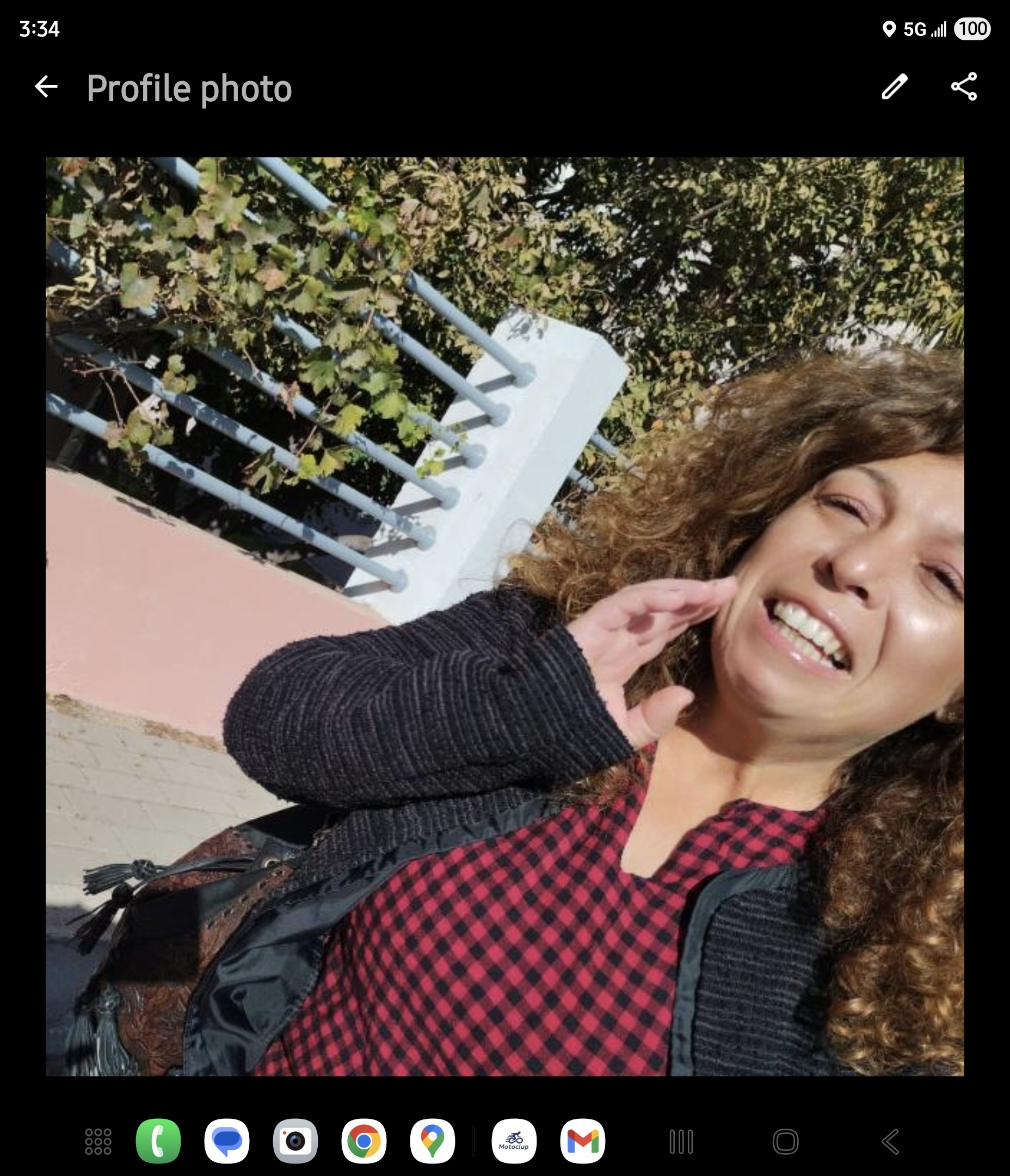Share this profile photo
Viewport: 1010px width, 1176px height.
pos(964,87)
